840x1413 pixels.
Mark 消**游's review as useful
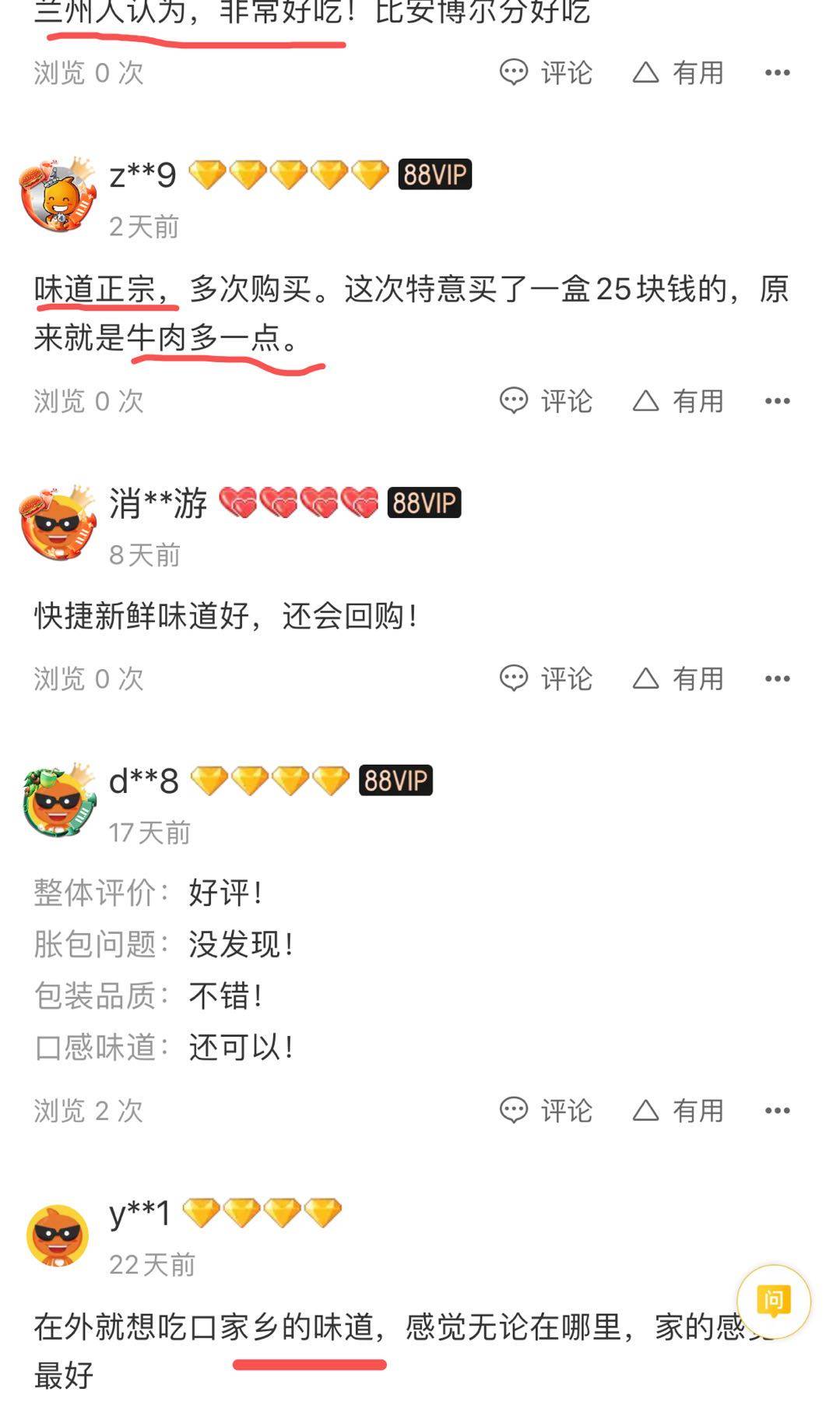678,678
